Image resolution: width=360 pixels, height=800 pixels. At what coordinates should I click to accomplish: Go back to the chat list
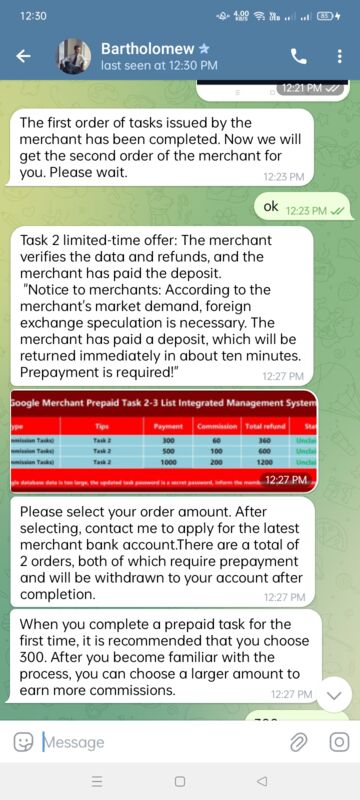coord(23,57)
